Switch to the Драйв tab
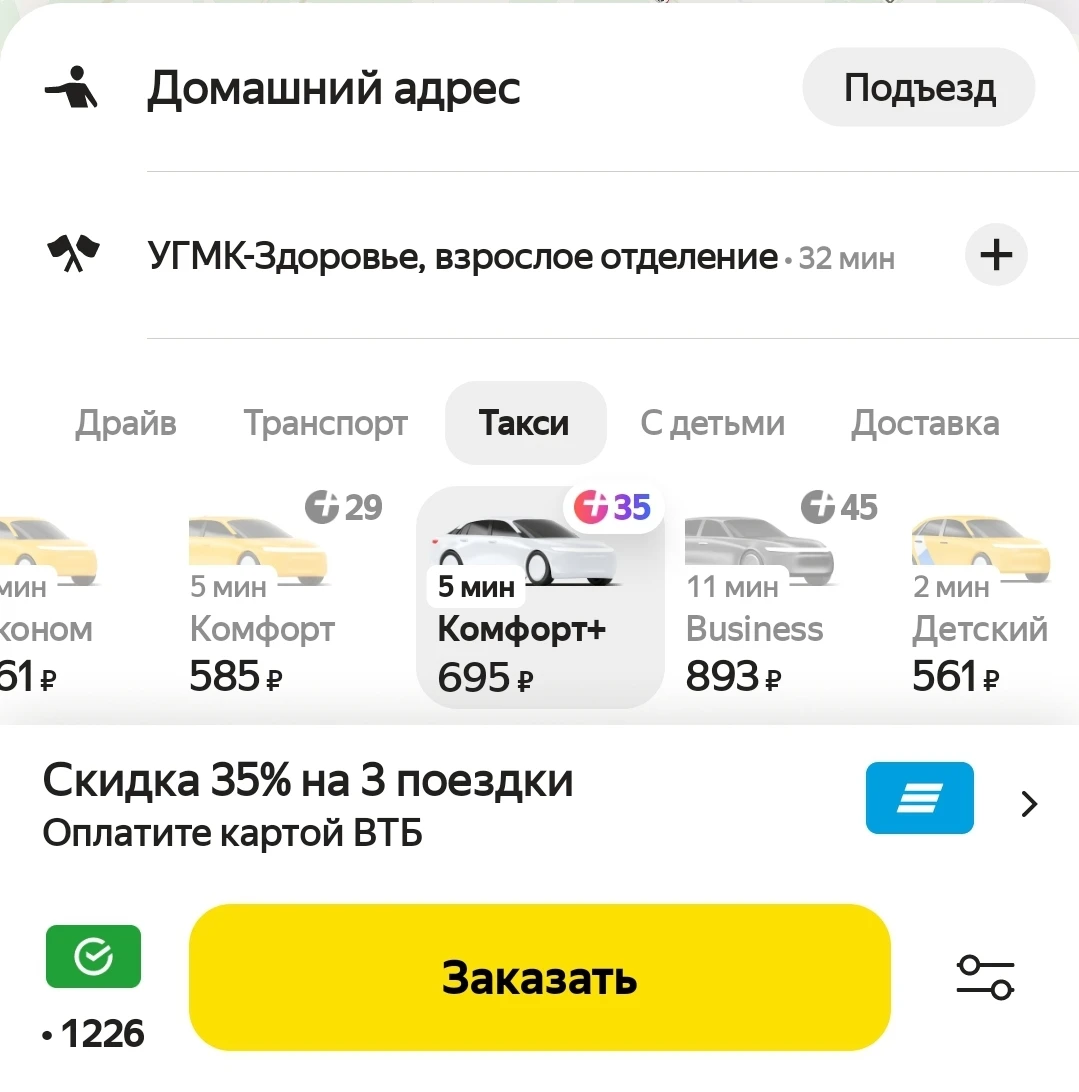Image resolution: width=1079 pixels, height=1092 pixels. pos(125,423)
